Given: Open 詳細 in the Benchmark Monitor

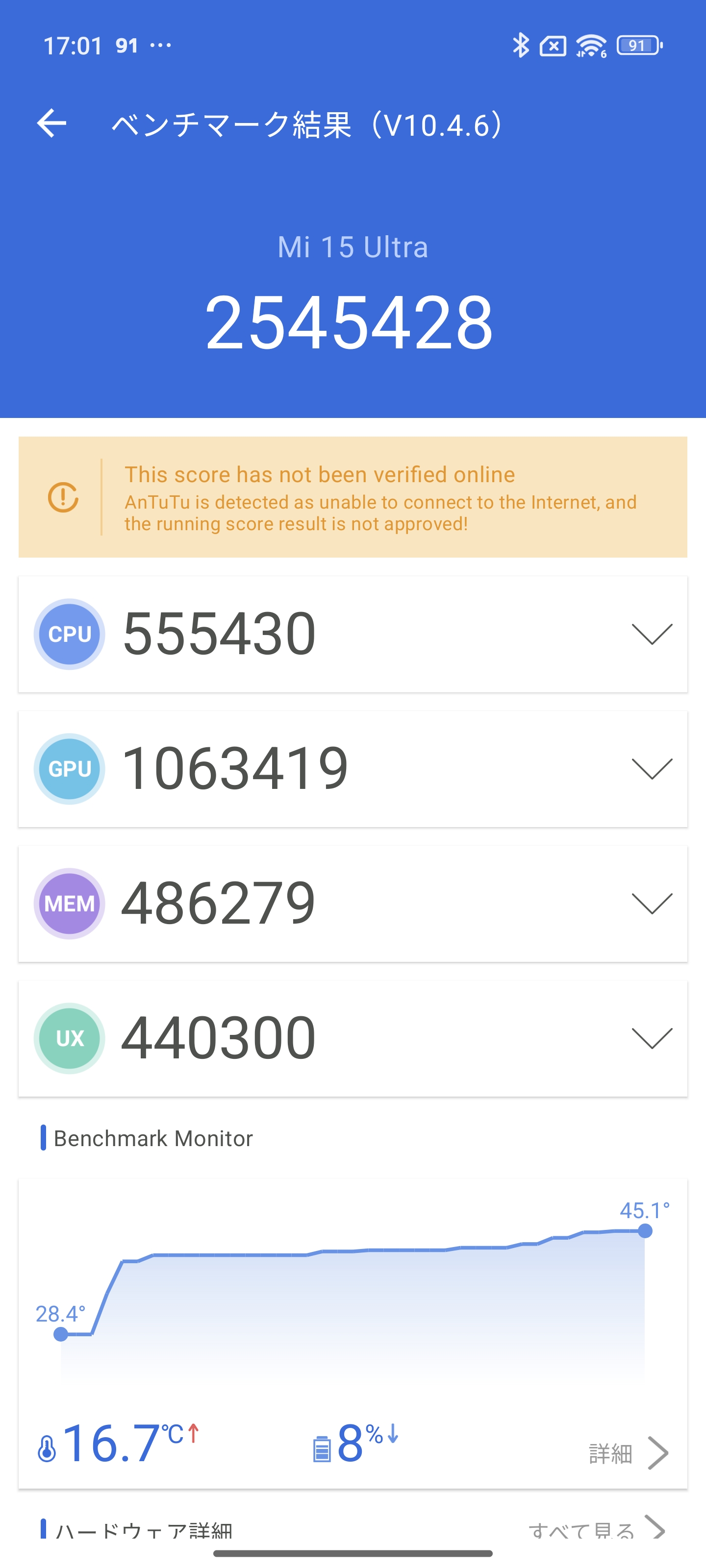Looking at the screenshot, I should [x=628, y=1453].
